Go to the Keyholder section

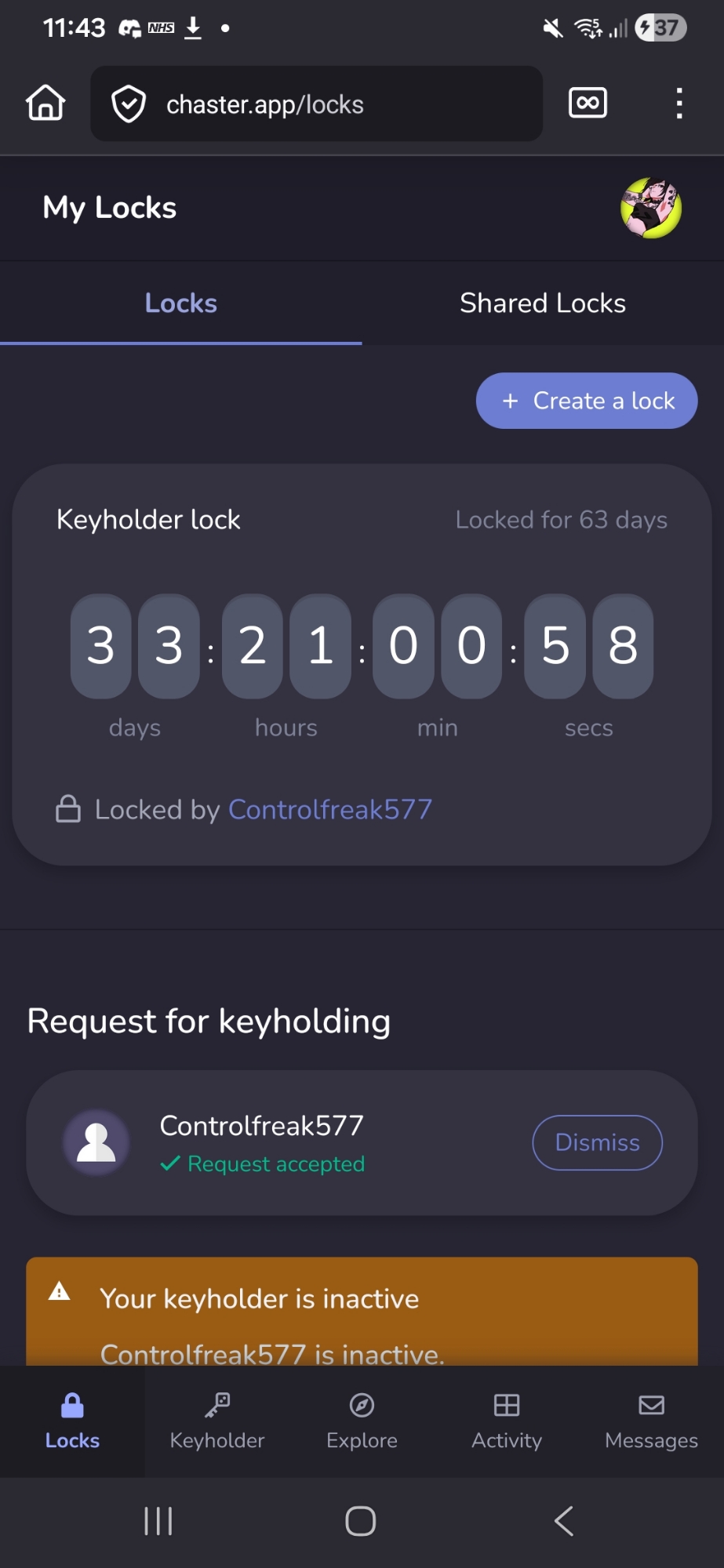(x=217, y=1421)
